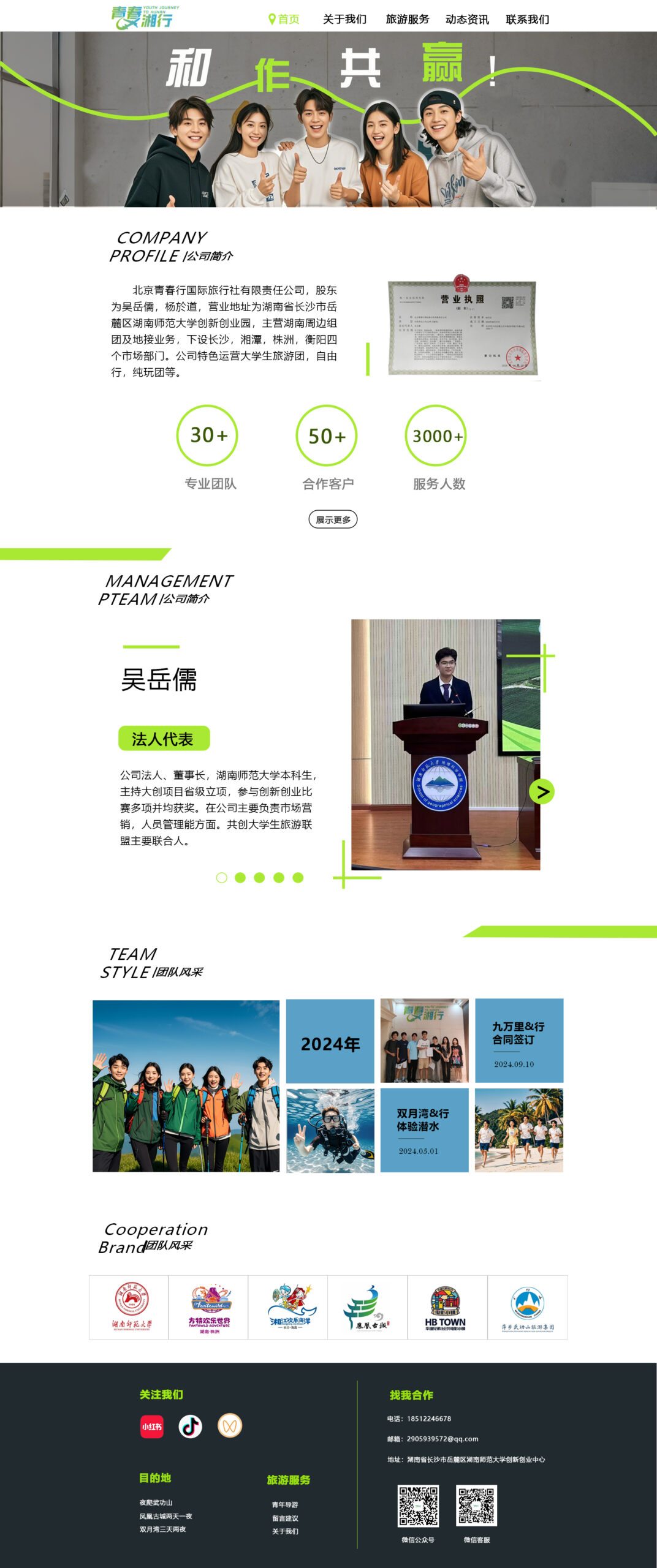
Task: Open the 青年导游 service link
Action: (x=285, y=1504)
